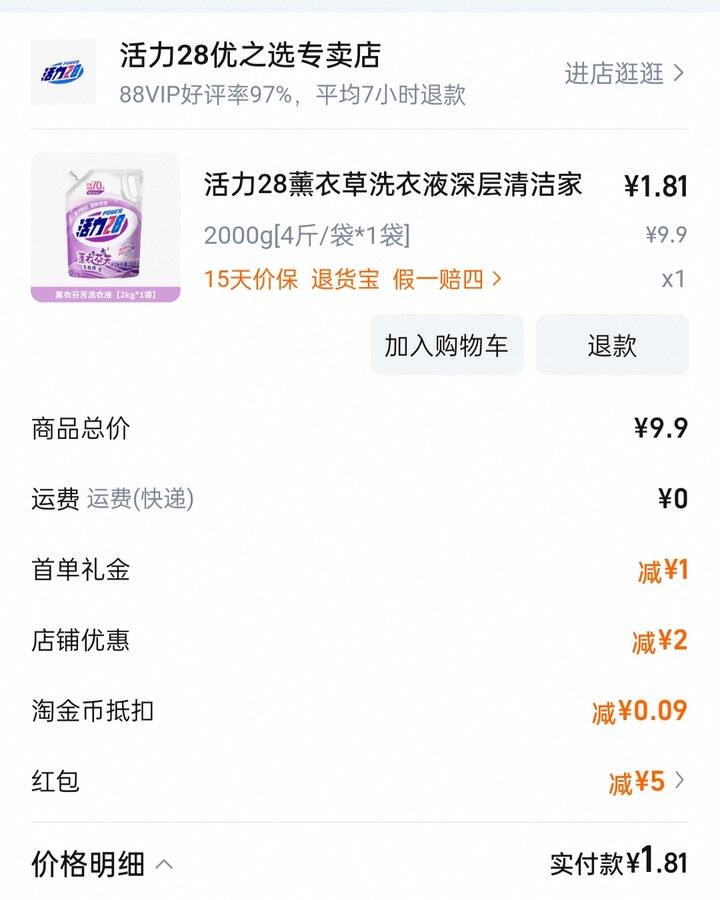The height and width of the screenshot is (900, 720).
Task: Tap 进店逛逛 to visit the store
Action: click(x=624, y=73)
